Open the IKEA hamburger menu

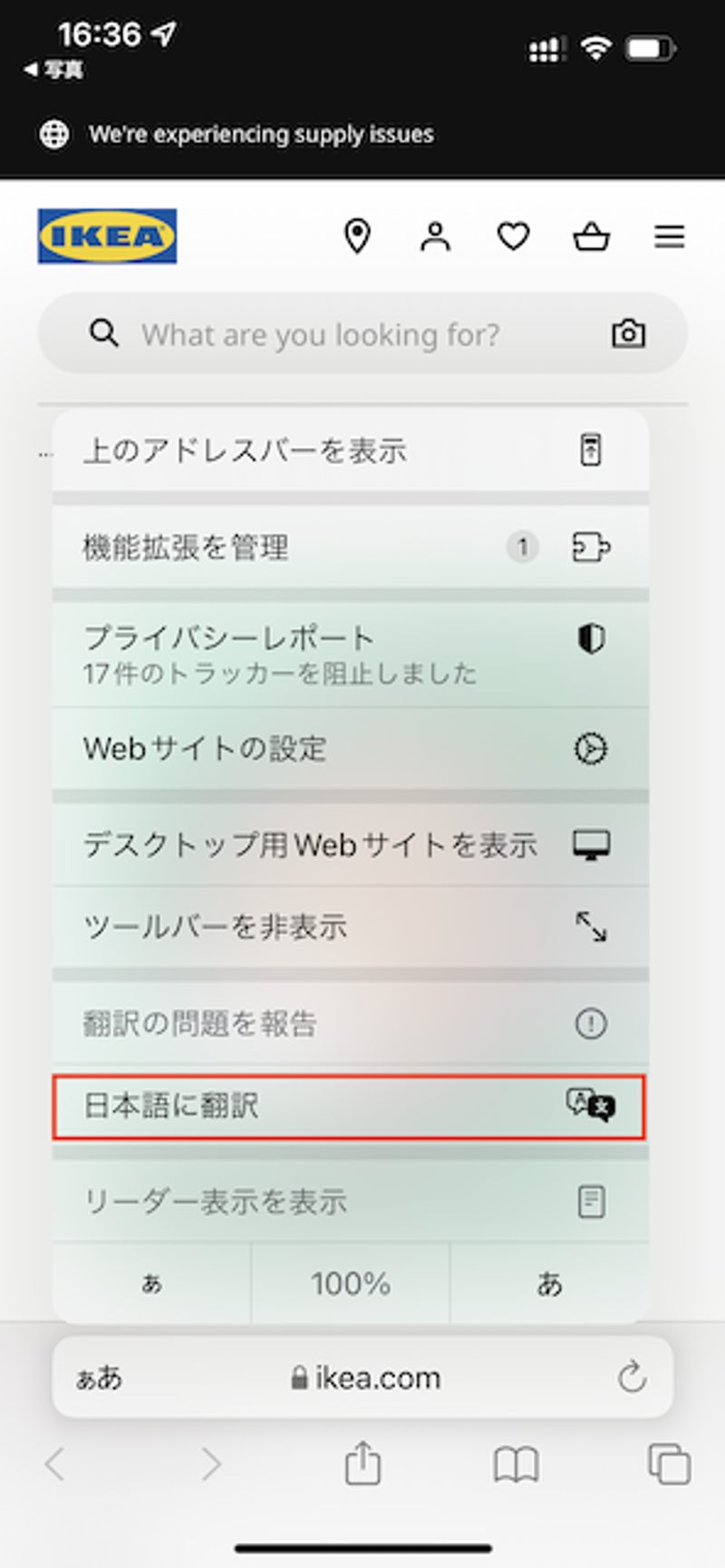coord(670,237)
